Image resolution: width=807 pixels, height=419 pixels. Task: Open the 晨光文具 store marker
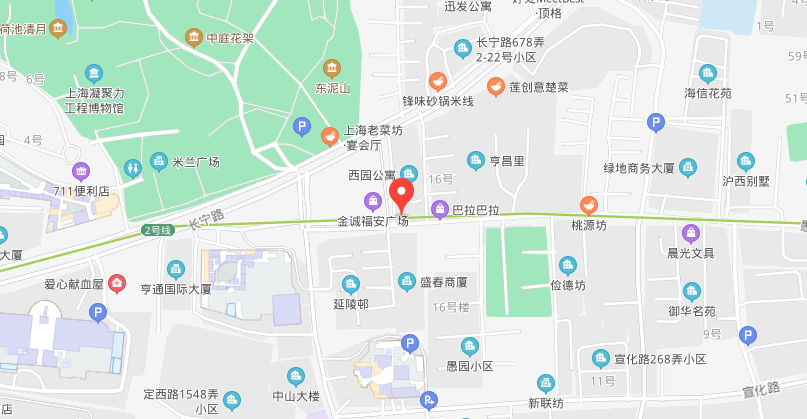tap(689, 233)
